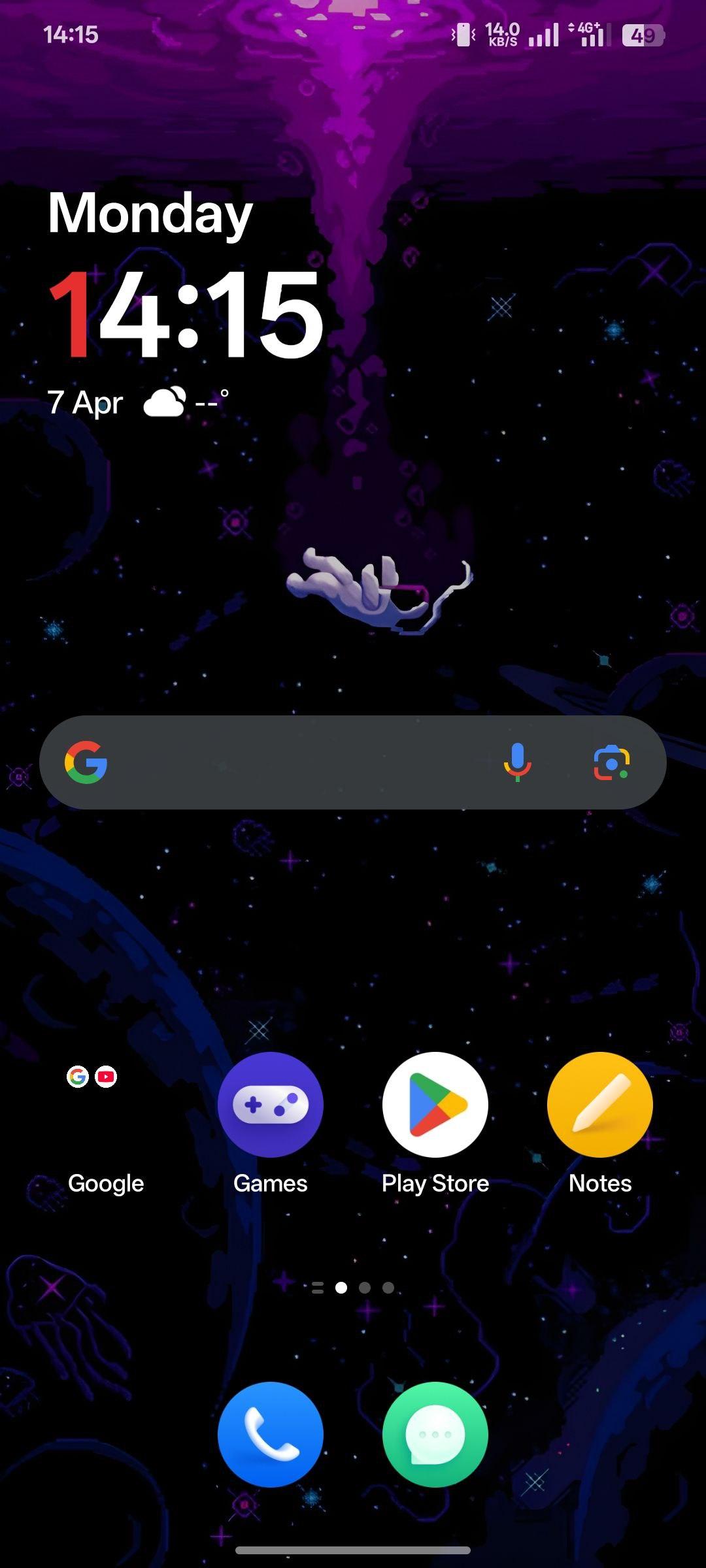Tap the clock widget showing 14:15
Screen dimensions: 706x1568
[x=186, y=315]
